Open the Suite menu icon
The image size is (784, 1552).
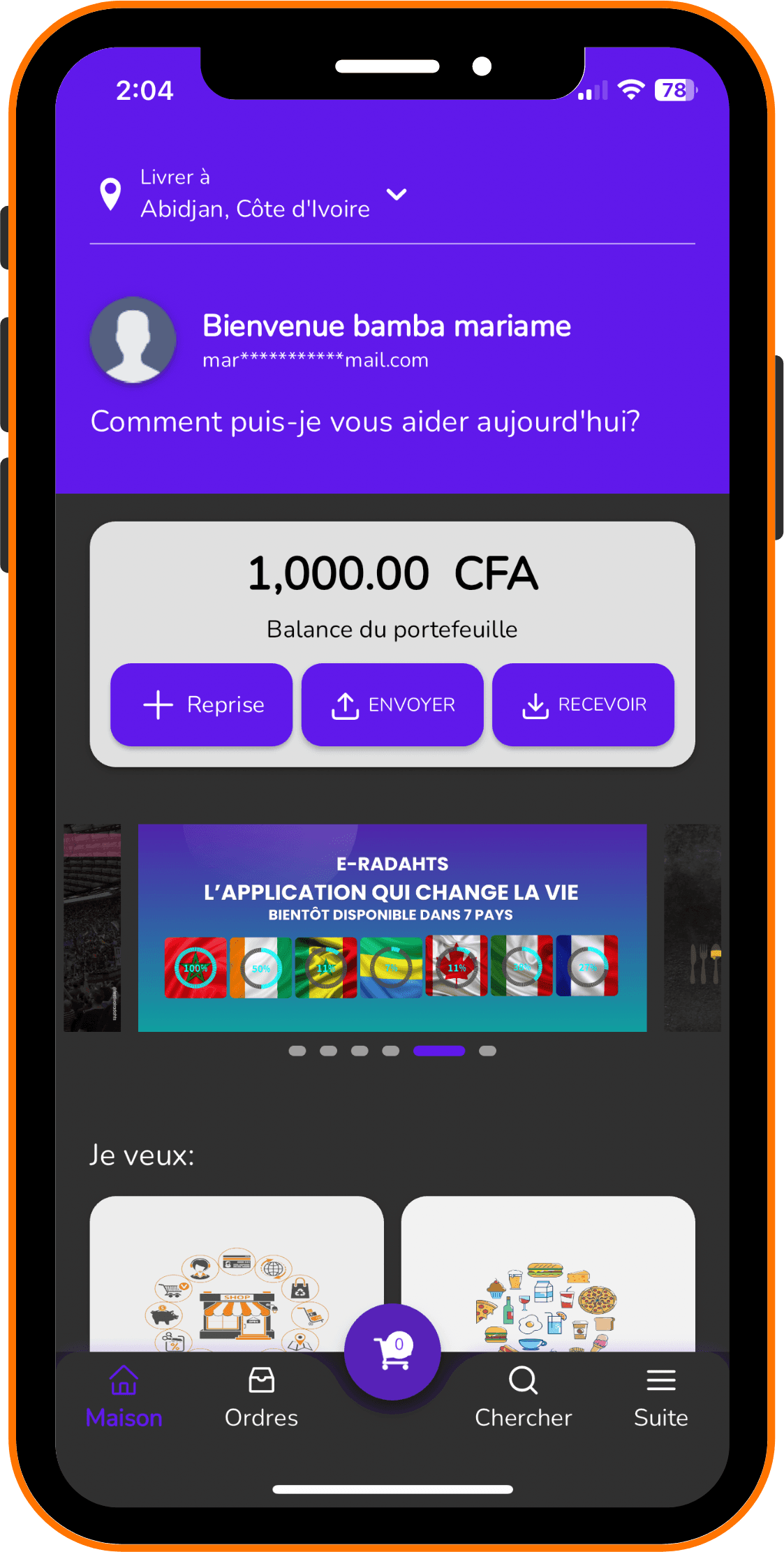660,1381
